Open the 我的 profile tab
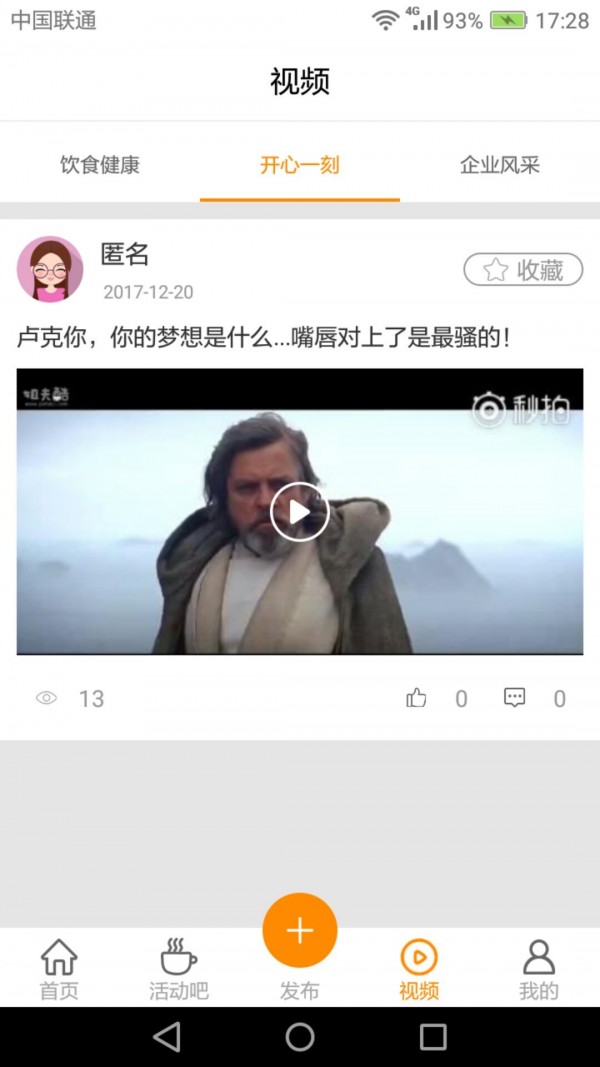Viewport: 600px width, 1067px height. click(539, 968)
